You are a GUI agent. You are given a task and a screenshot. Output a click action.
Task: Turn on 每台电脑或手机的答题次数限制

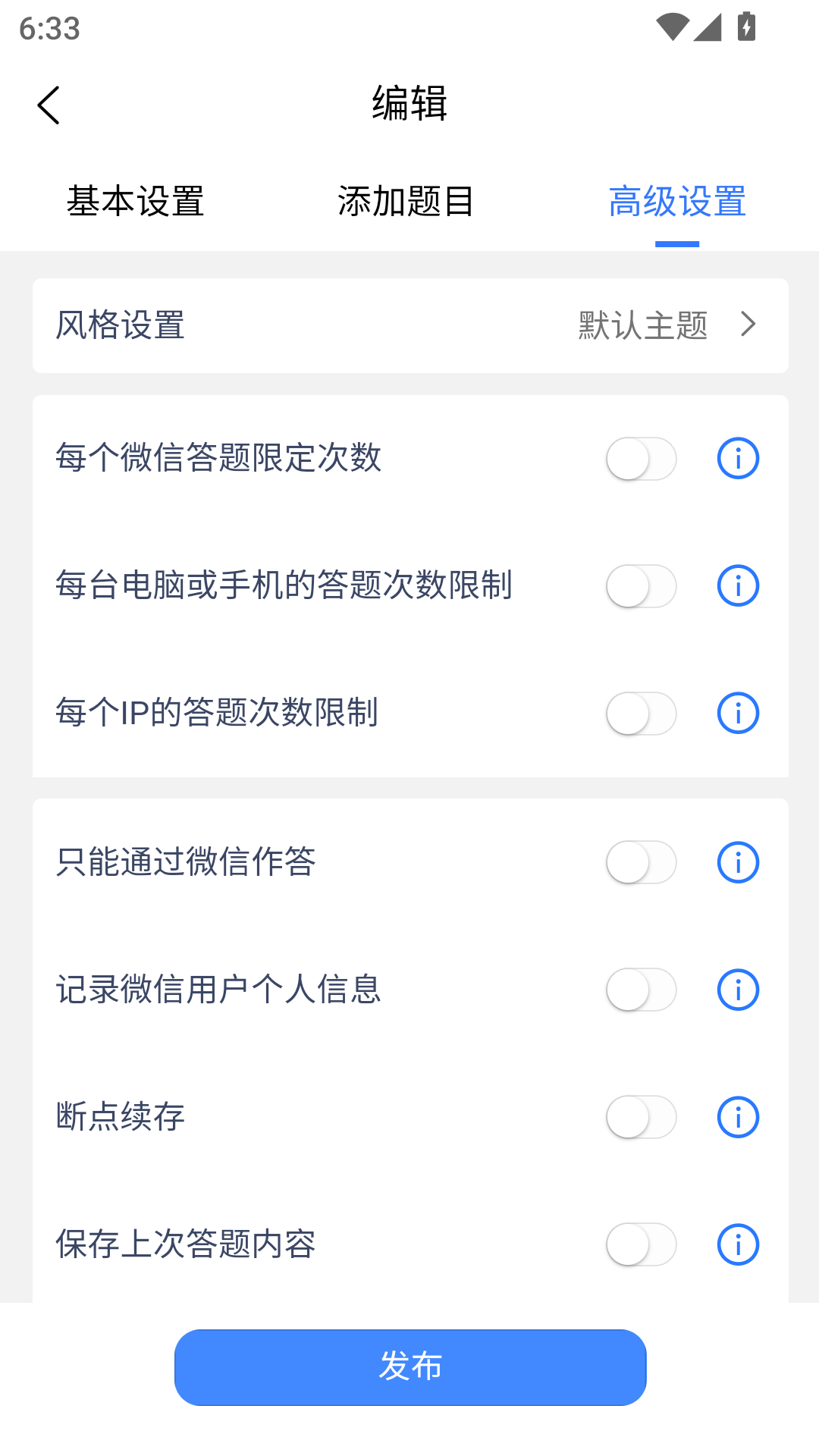point(641,585)
